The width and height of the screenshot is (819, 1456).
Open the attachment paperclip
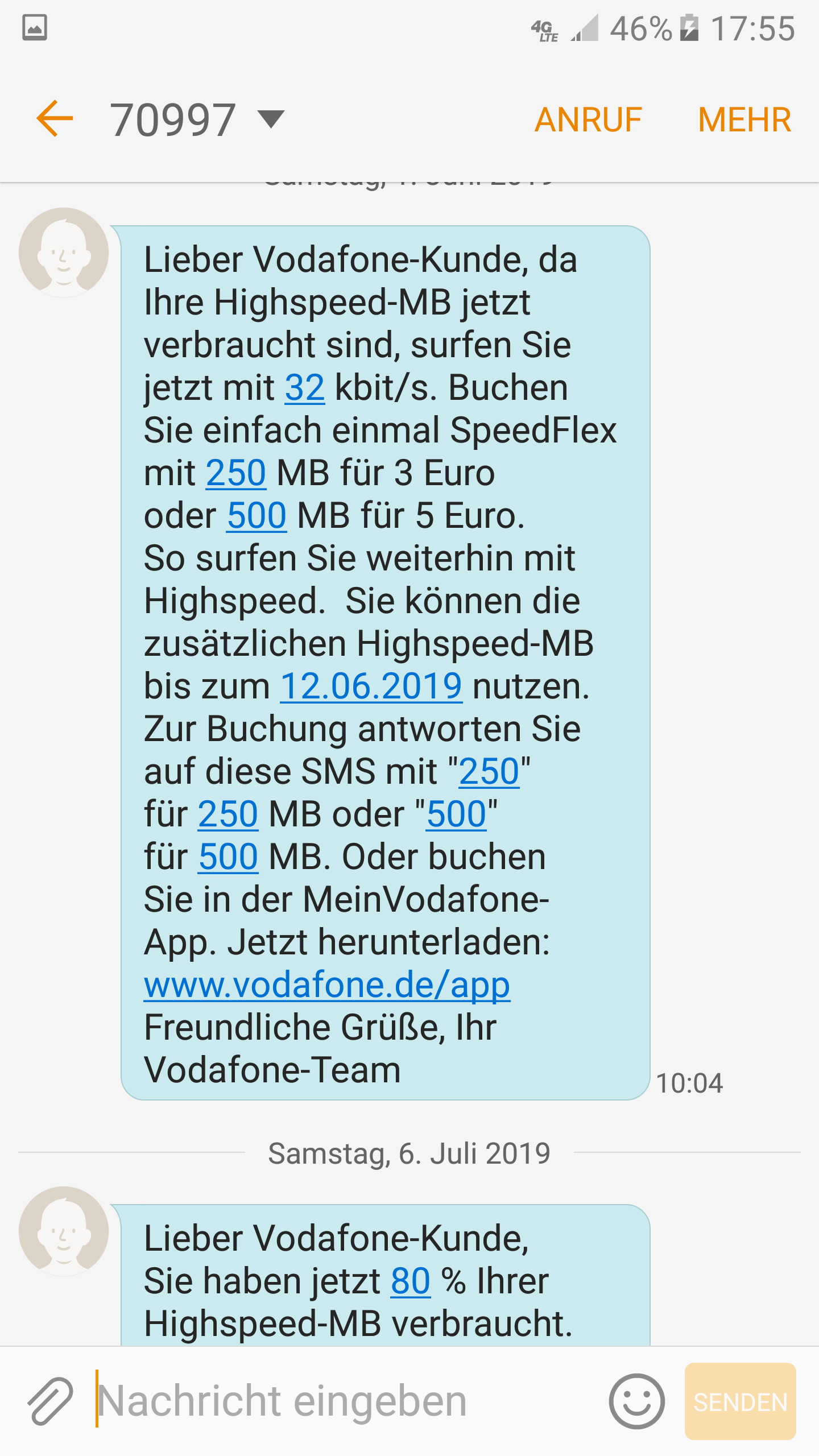pyautogui.click(x=50, y=1401)
